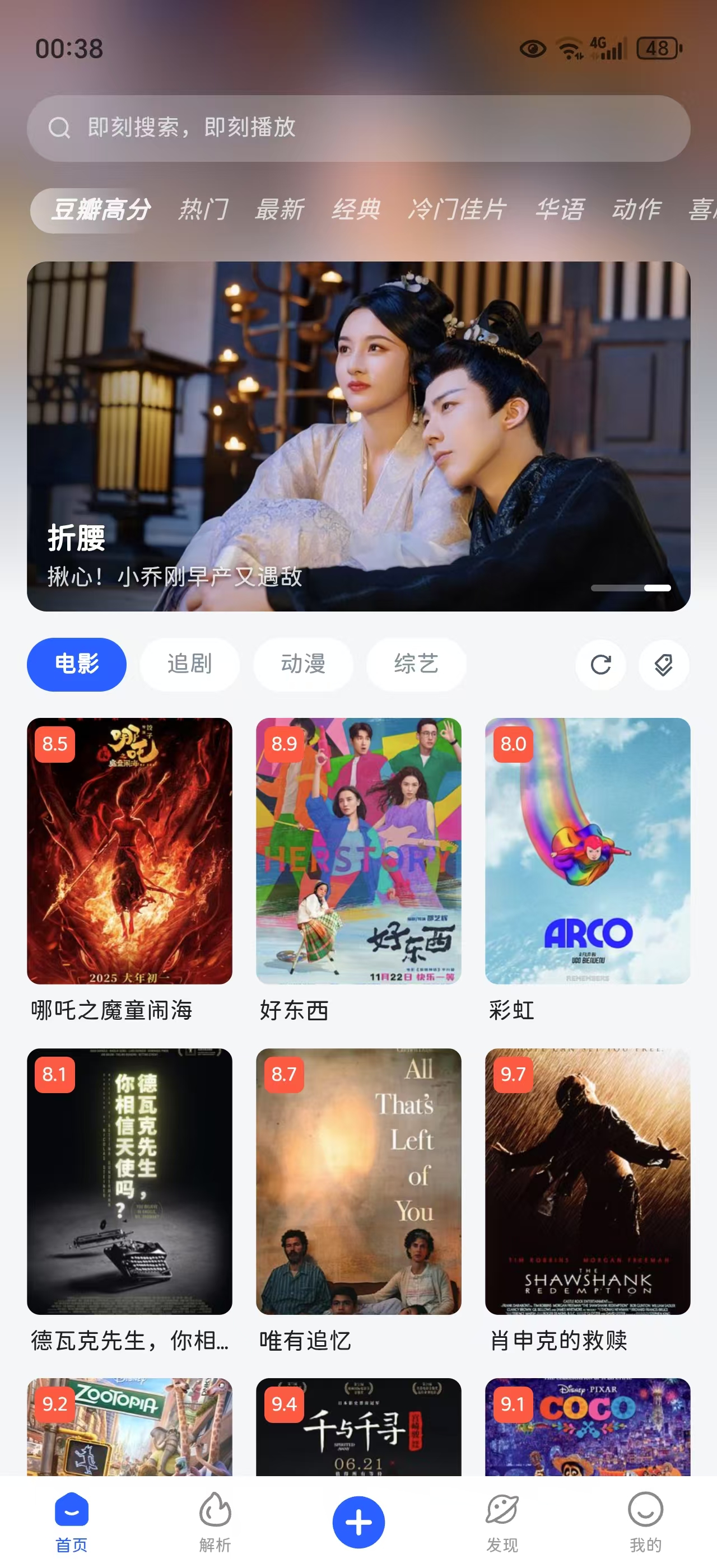Switch to the 经典 category tab
Image resolution: width=717 pixels, height=1568 pixels.
pos(356,210)
